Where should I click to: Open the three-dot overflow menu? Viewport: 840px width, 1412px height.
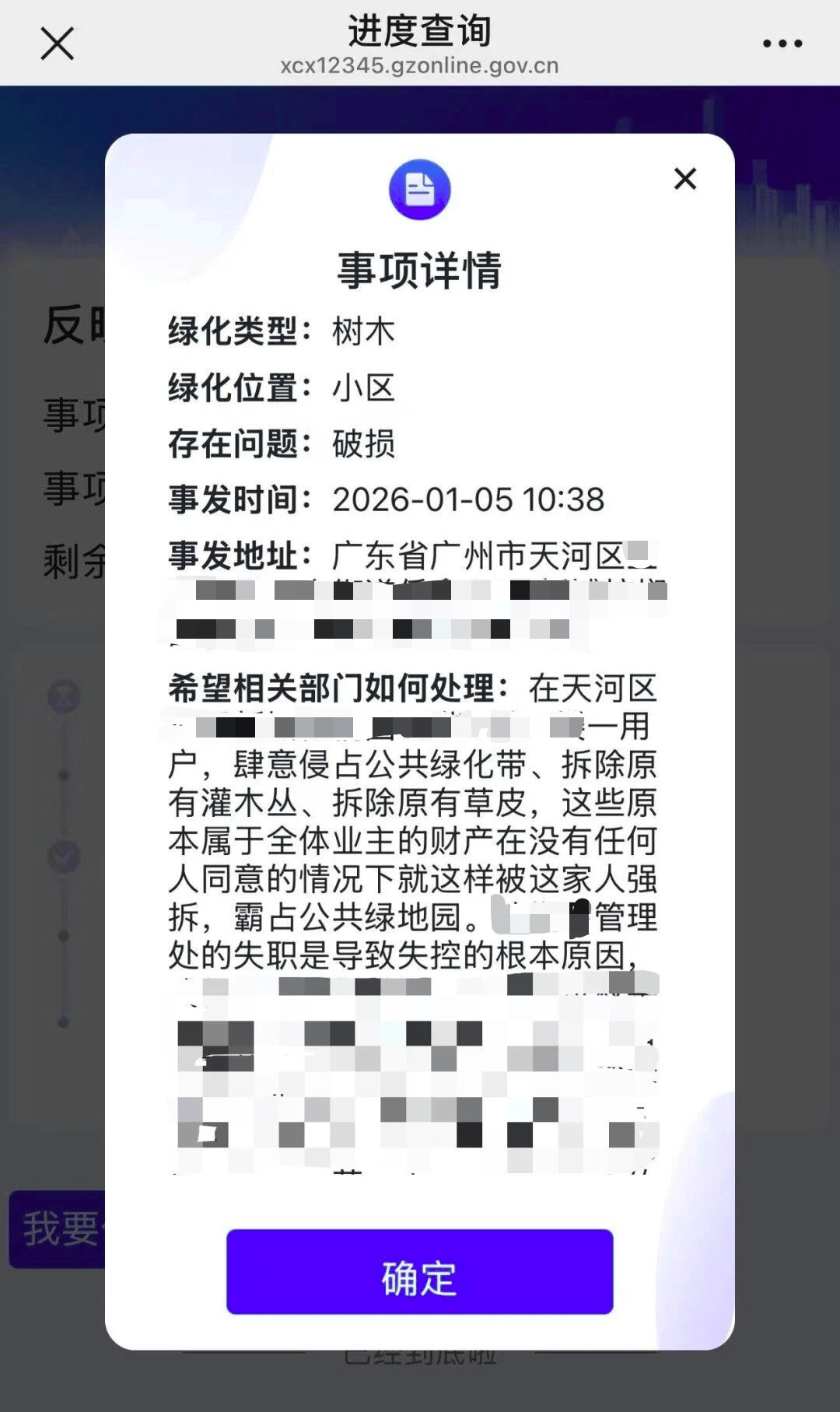pyautogui.click(x=782, y=44)
